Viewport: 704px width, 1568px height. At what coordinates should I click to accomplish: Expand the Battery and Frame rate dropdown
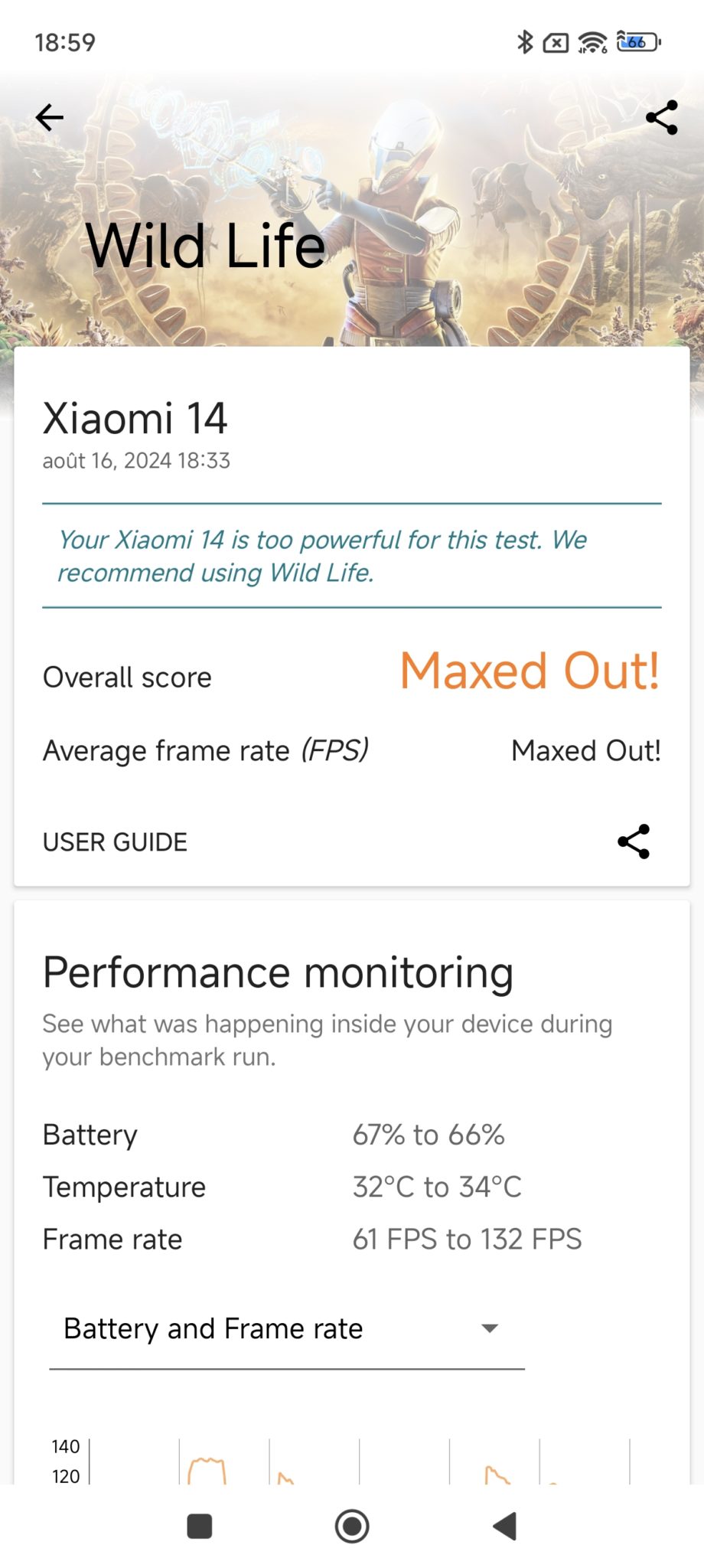[x=287, y=1329]
